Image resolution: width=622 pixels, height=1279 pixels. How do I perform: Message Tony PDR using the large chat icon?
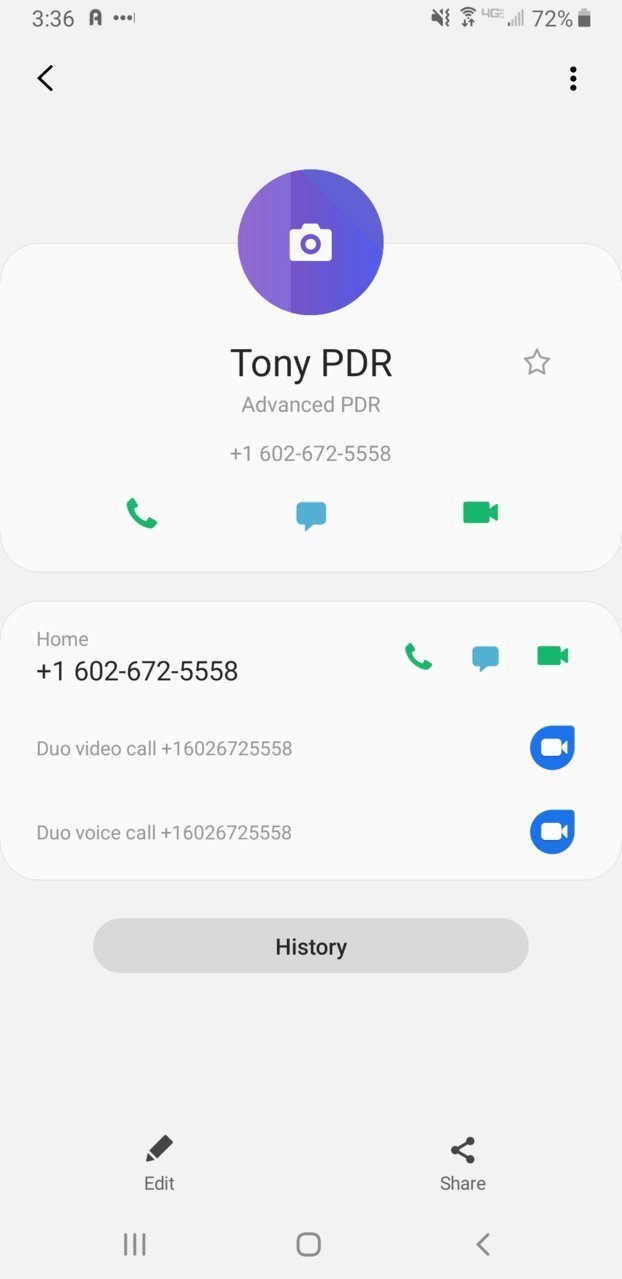(x=311, y=515)
